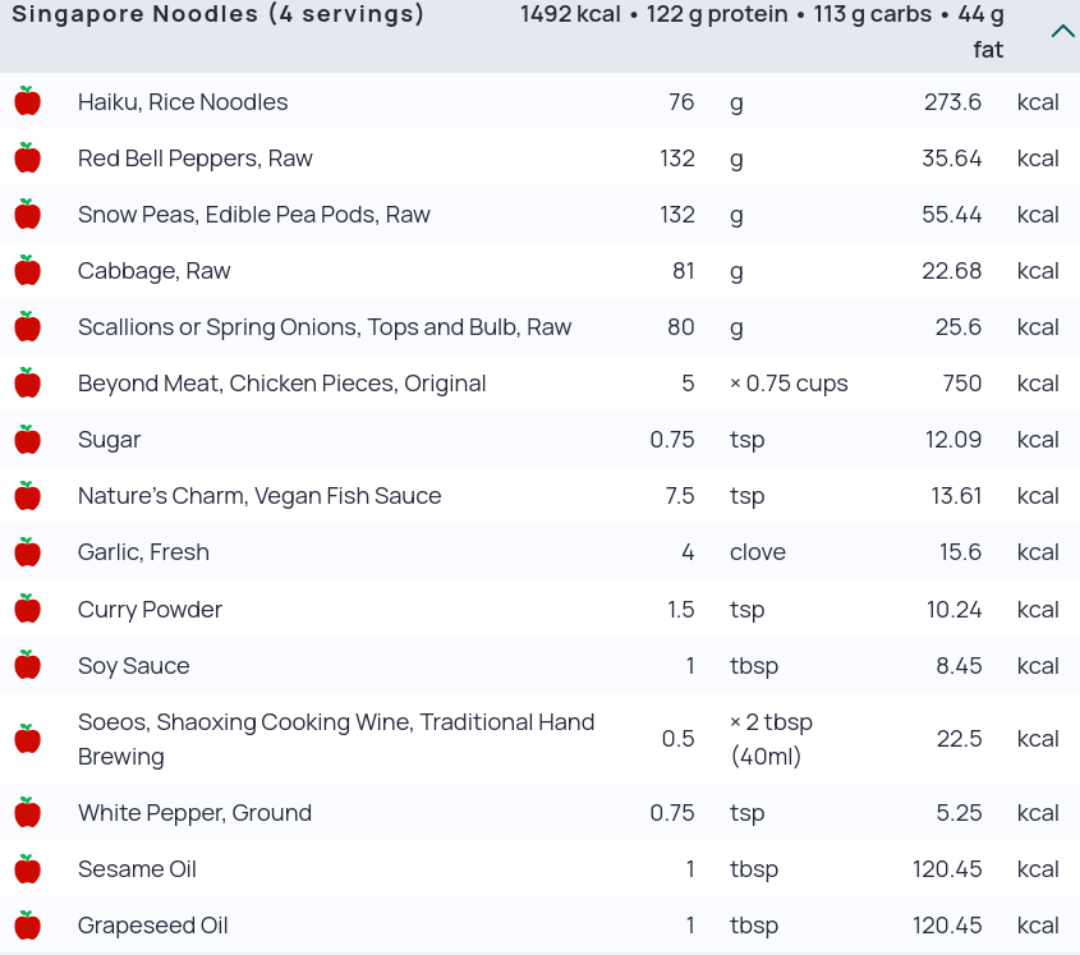Viewport: 1080px width, 955px height.
Task: Select Nature's Charm Vegan Fish Sauce row
Action: click(x=259, y=496)
